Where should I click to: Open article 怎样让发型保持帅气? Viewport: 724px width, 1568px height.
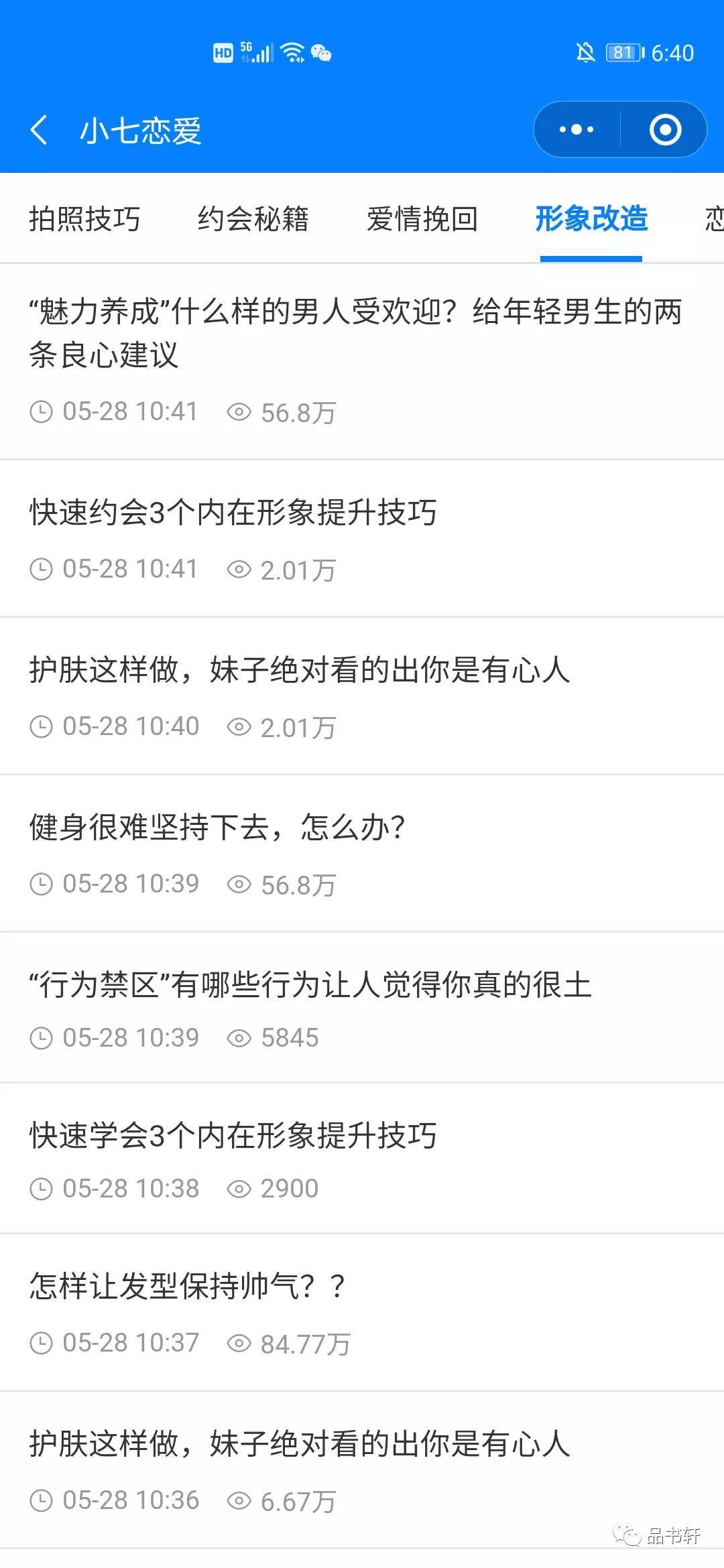(x=187, y=1287)
